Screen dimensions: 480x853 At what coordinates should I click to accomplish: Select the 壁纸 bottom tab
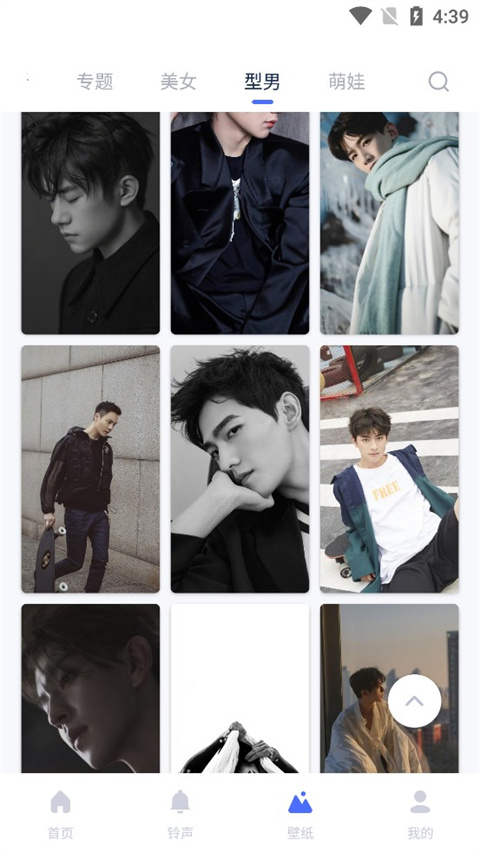(x=300, y=814)
